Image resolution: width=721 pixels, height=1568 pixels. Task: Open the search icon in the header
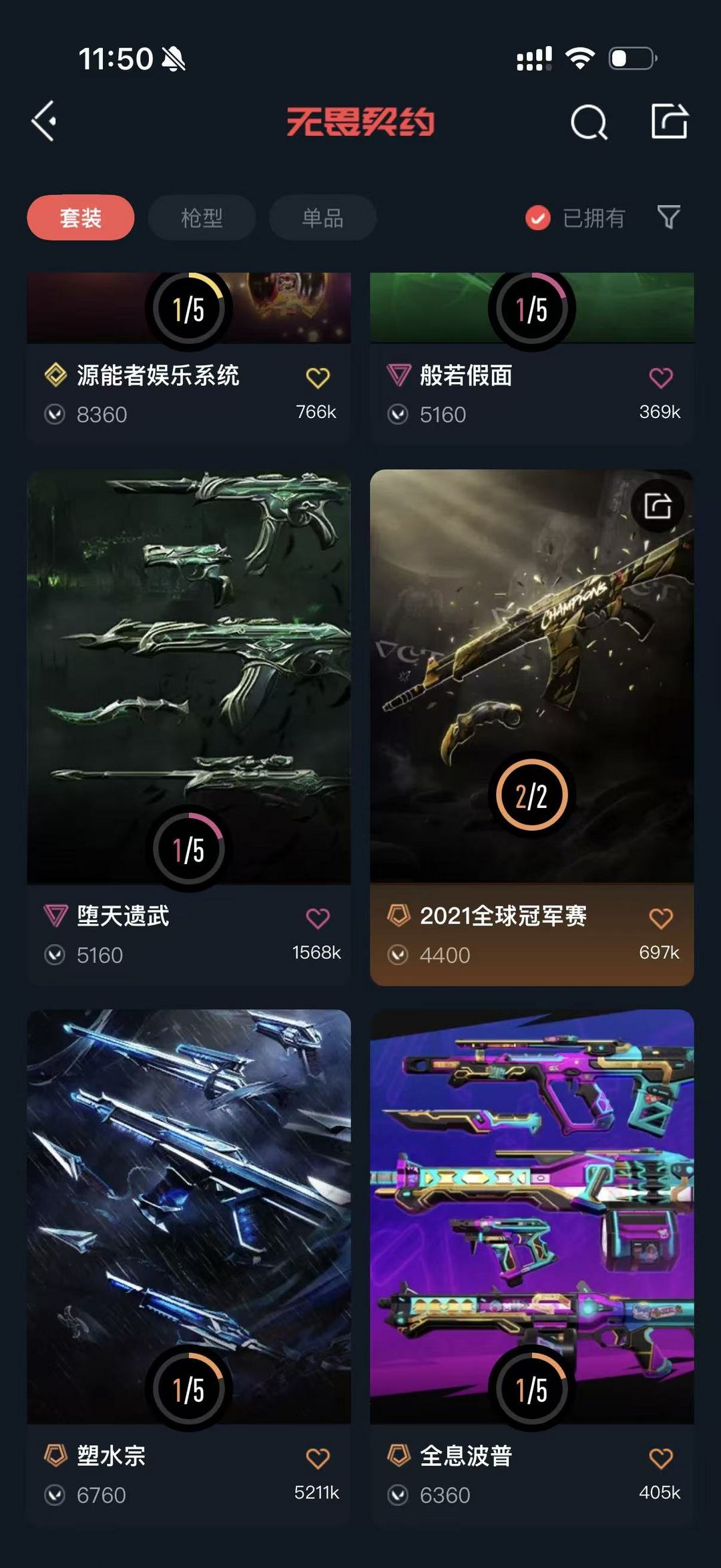click(x=589, y=122)
